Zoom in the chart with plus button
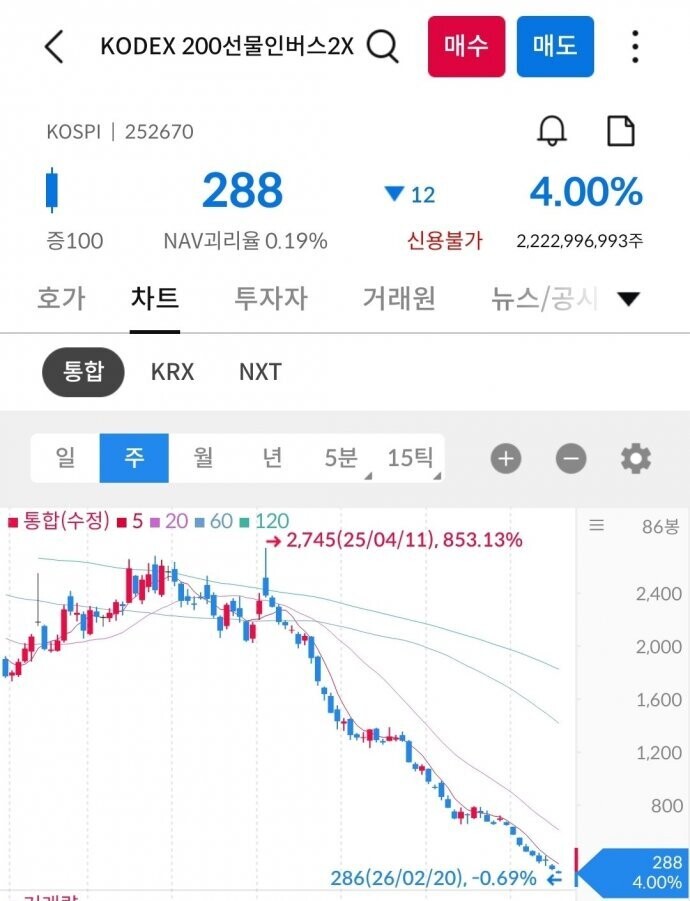Screen dimensions: 690x901 tap(506, 459)
